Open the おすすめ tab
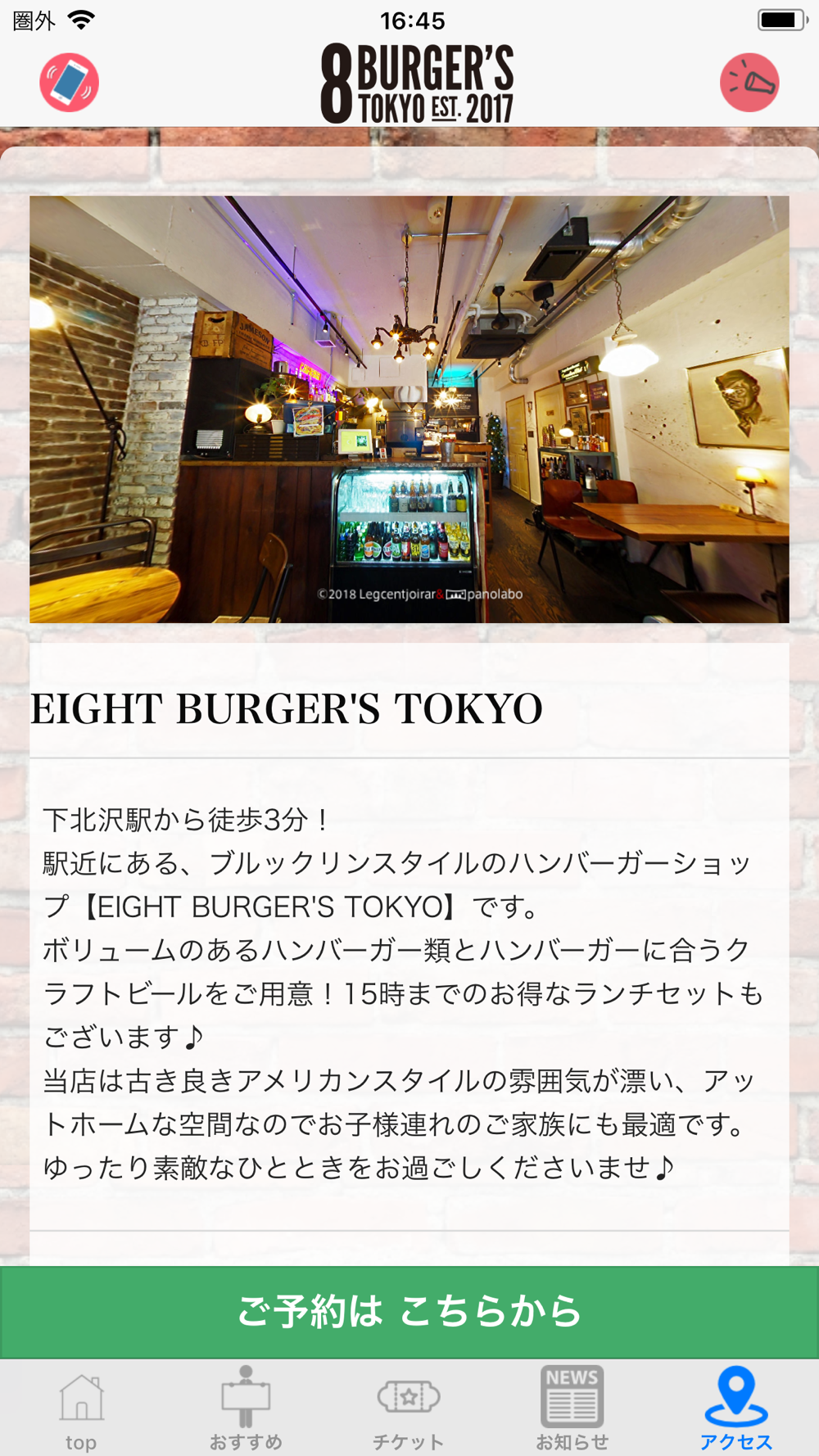Screen dimensions: 819x1456 click(246, 1409)
